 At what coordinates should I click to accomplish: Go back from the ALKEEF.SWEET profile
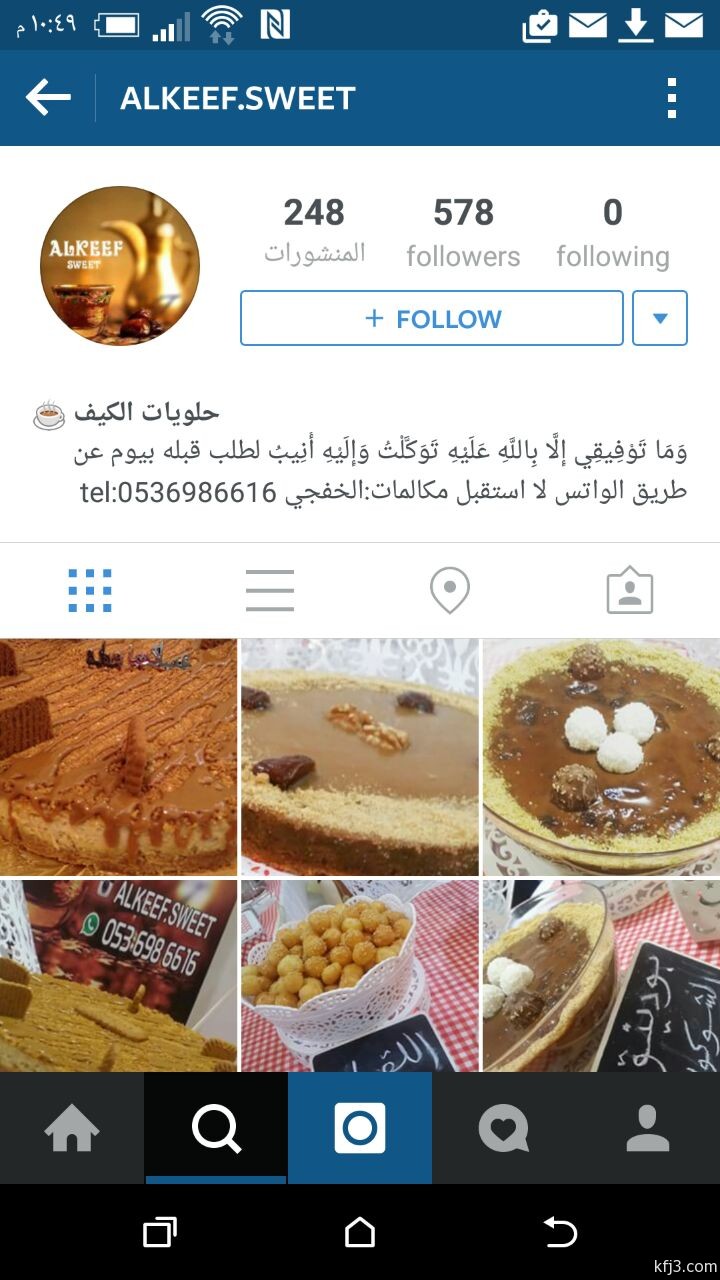click(48, 98)
